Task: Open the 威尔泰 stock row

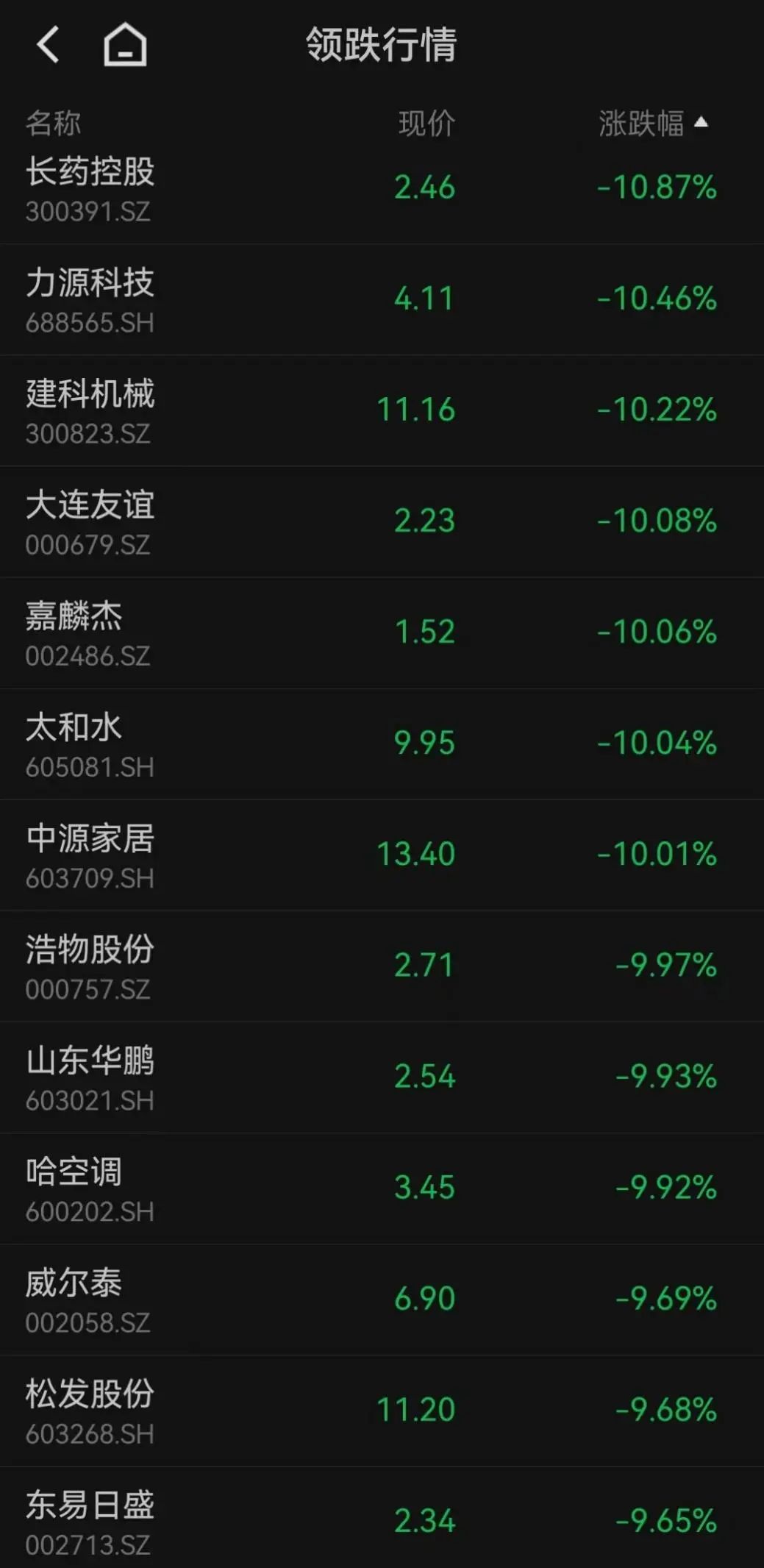Action: pyautogui.click(x=382, y=1300)
